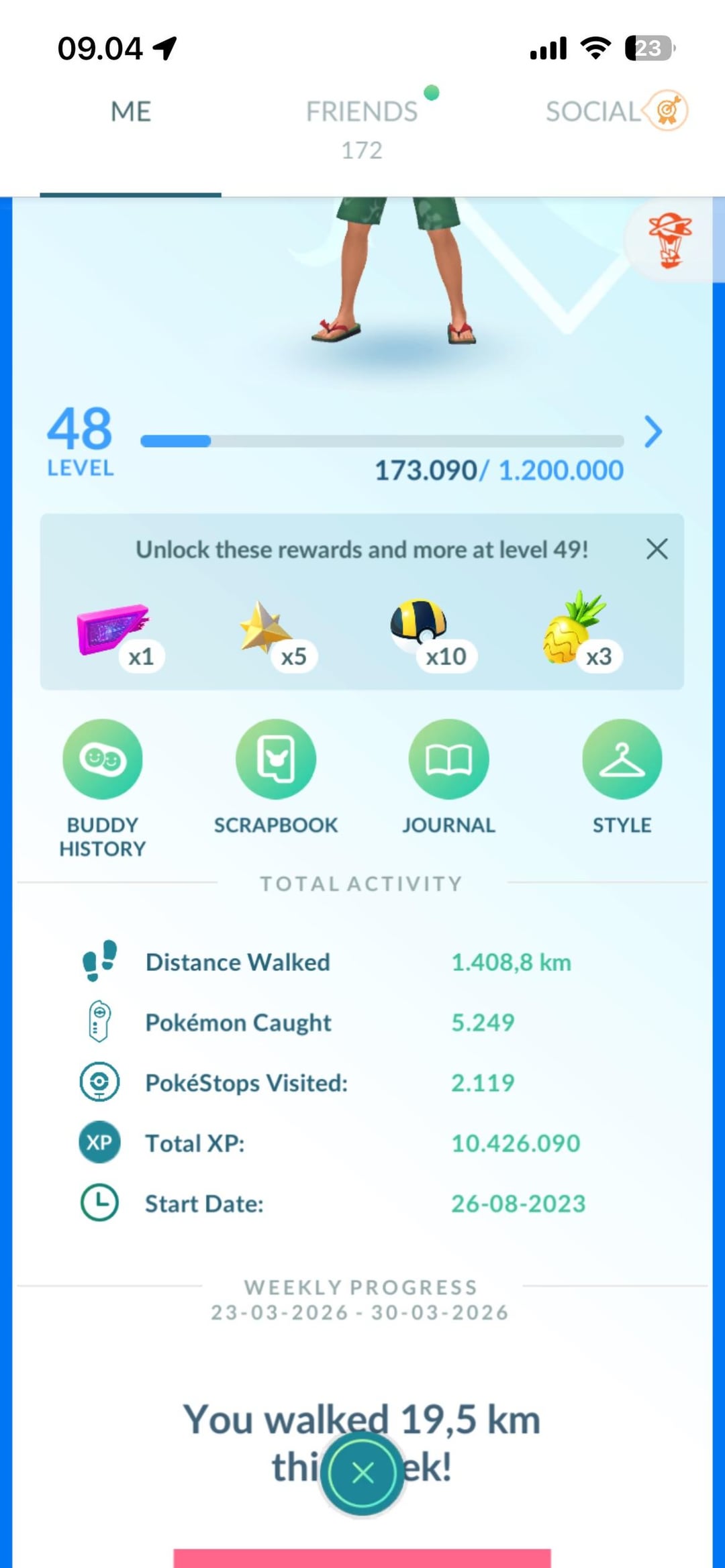Select the Me tab
The width and height of the screenshot is (725, 1568).
click(x=131, y=112)
